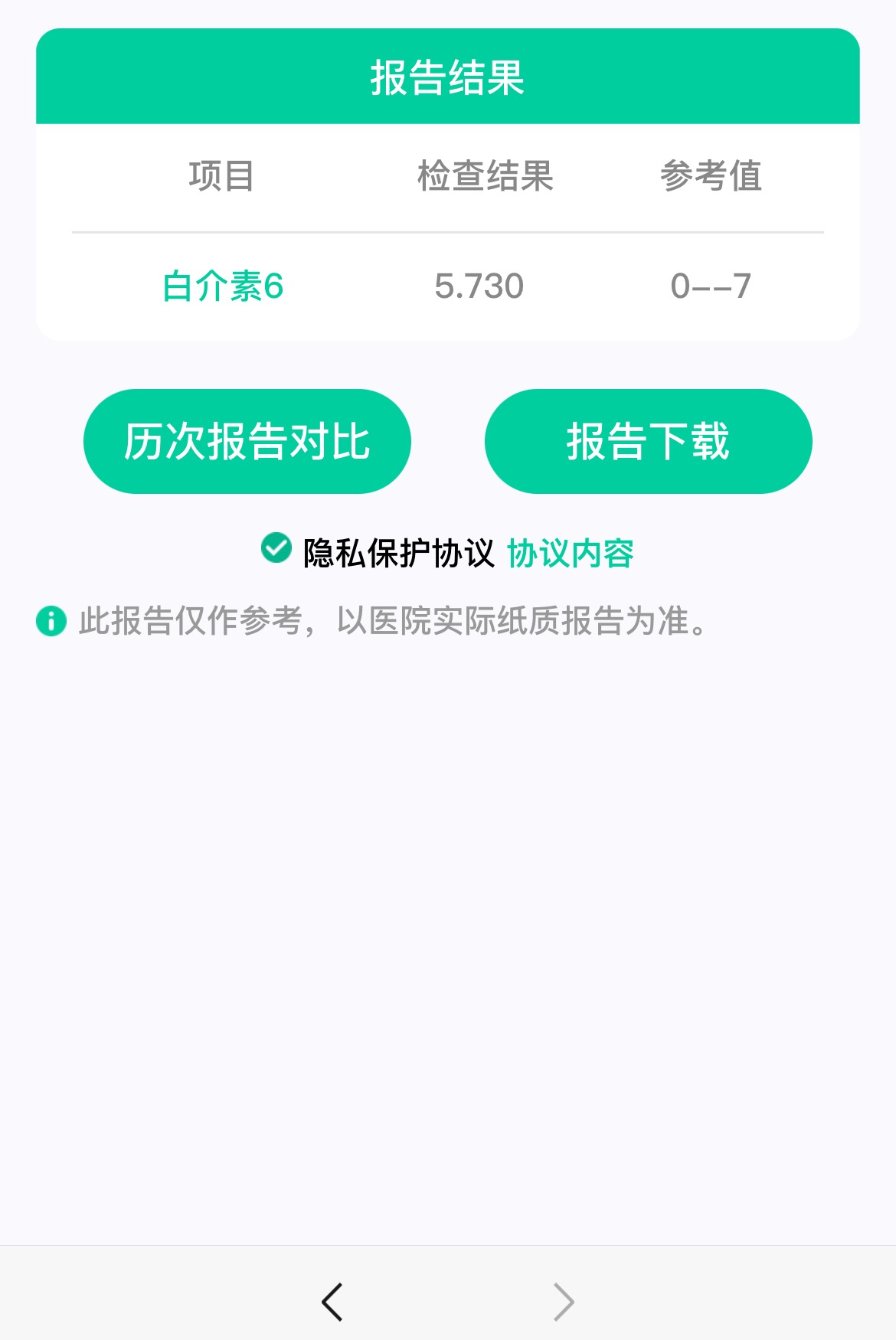Open the 协议内容 link
This screenshot has height=1340, width=896.
click(x=571, y=553)
